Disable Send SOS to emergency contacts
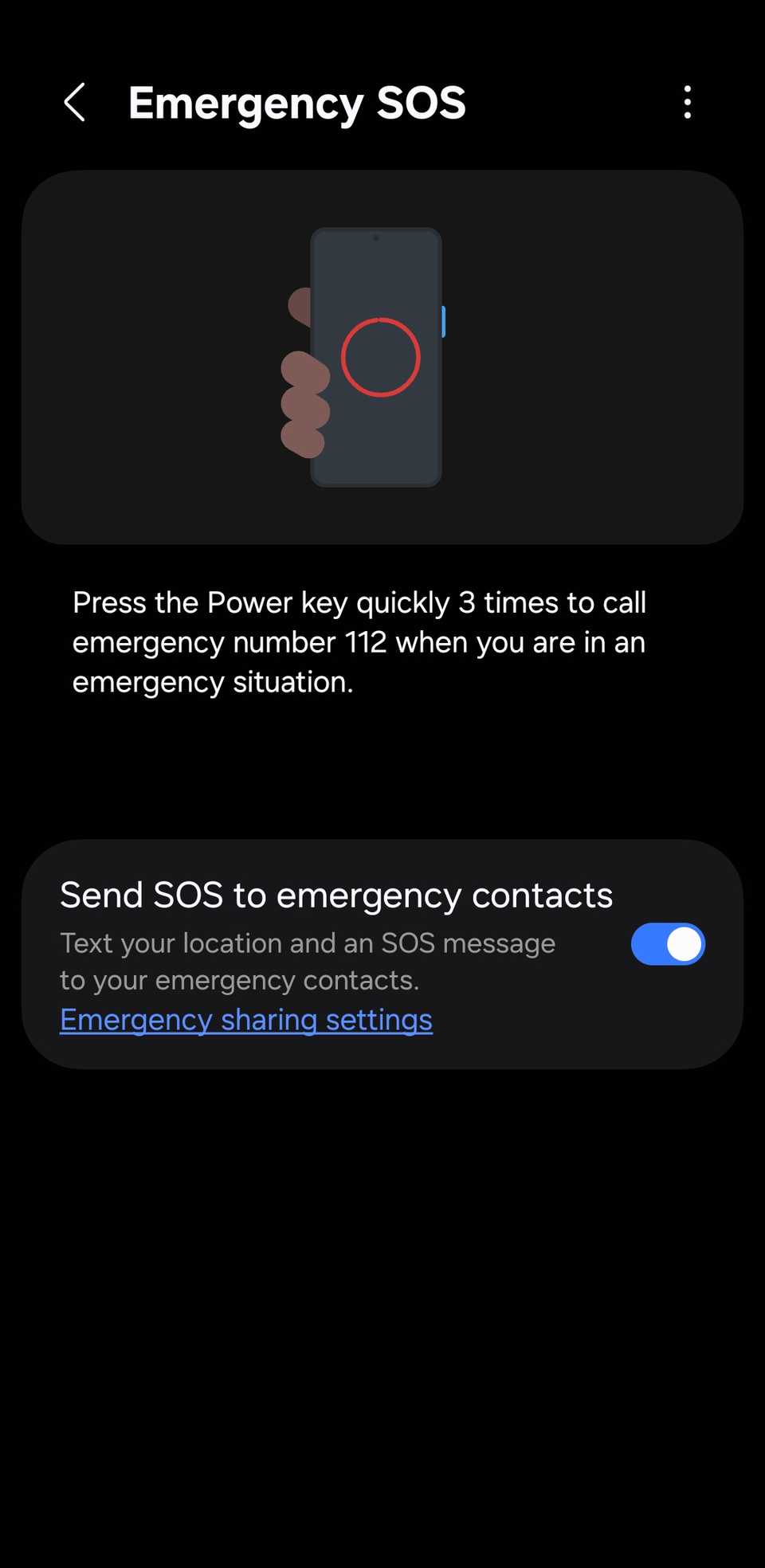765x1568 pixels. (x=668, y=943)
